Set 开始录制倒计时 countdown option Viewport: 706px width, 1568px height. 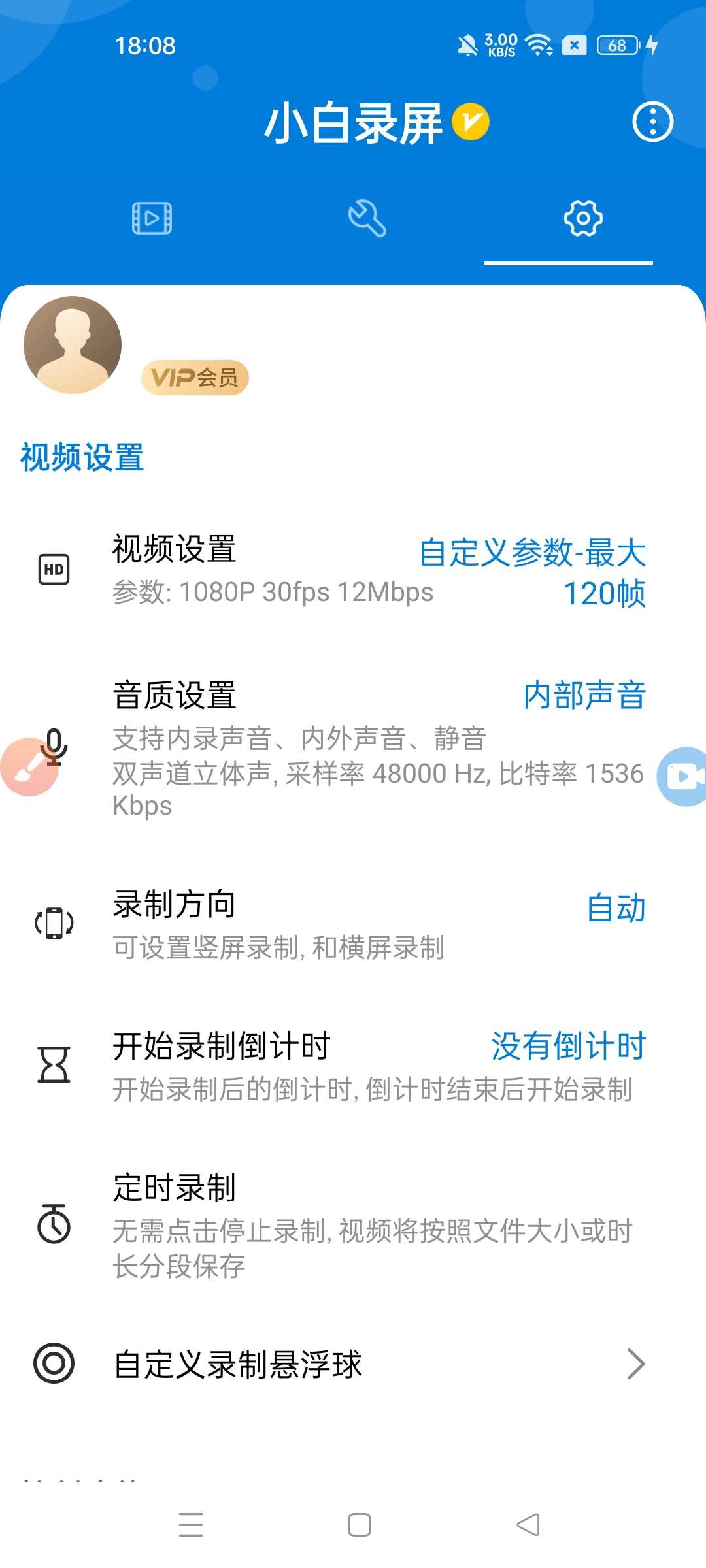pyautogui.click(x=353, y=1065)
